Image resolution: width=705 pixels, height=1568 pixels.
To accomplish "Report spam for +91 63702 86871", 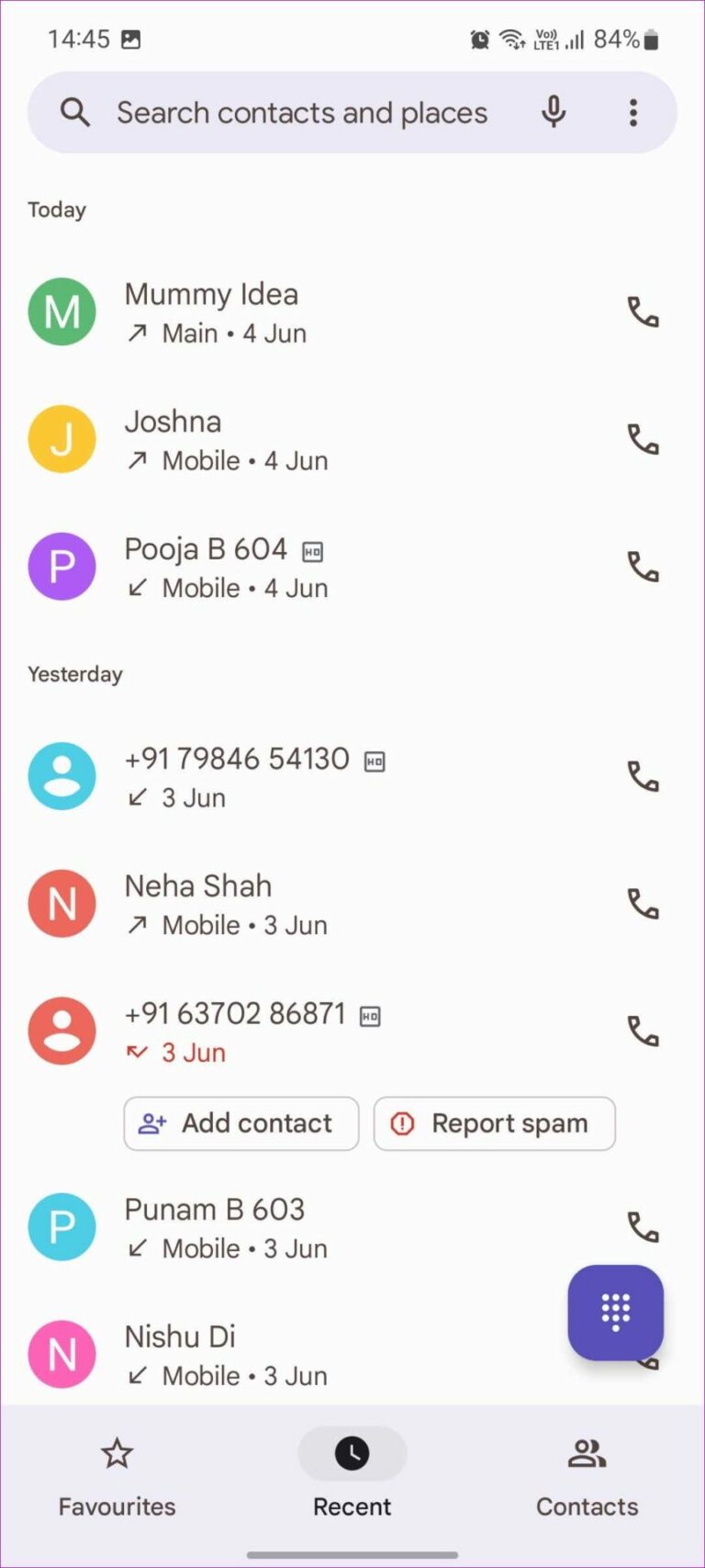I will pos(494,1123).
